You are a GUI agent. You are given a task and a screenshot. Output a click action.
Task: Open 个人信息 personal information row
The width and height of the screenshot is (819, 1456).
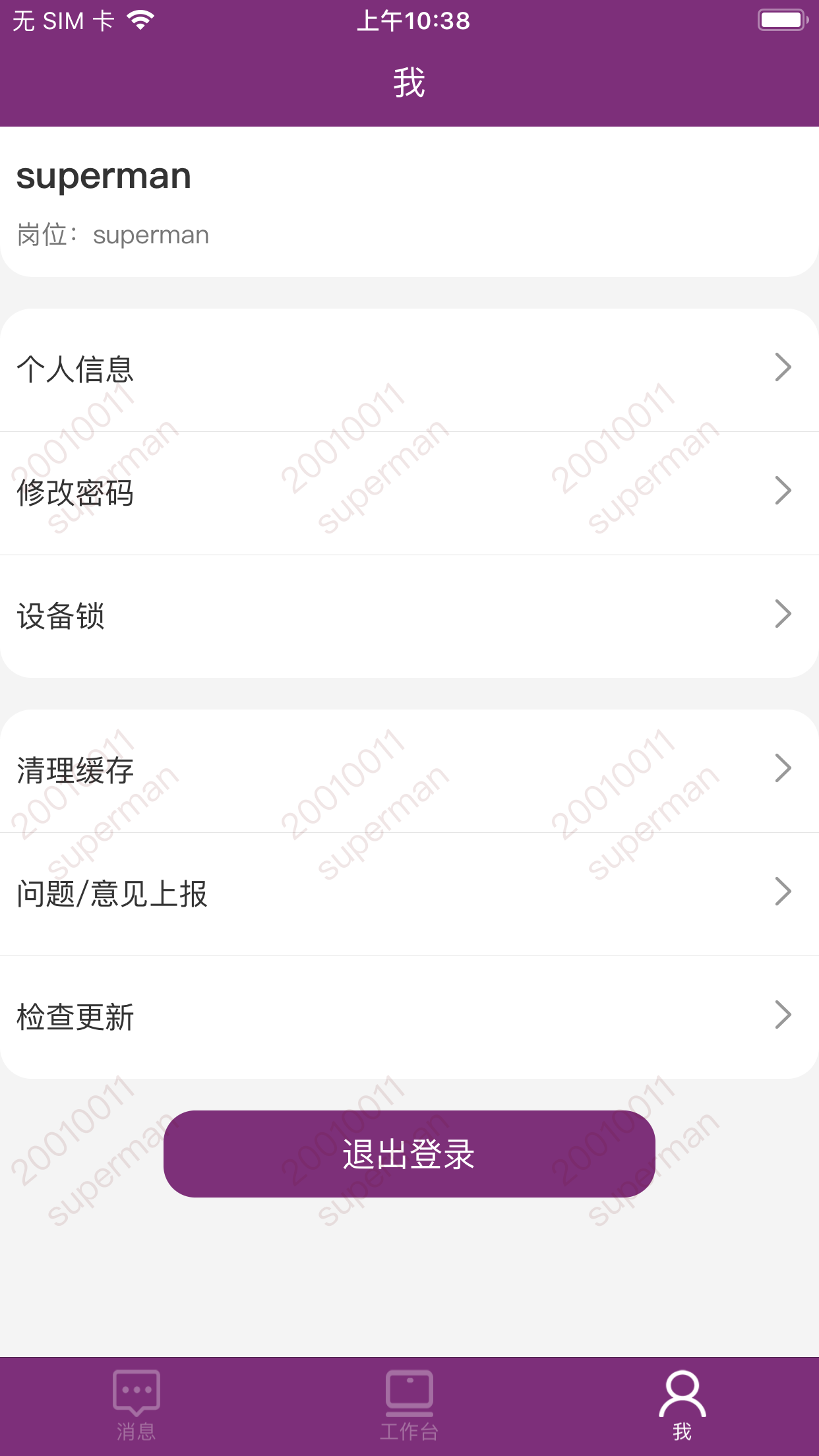[x=409, y=369]
